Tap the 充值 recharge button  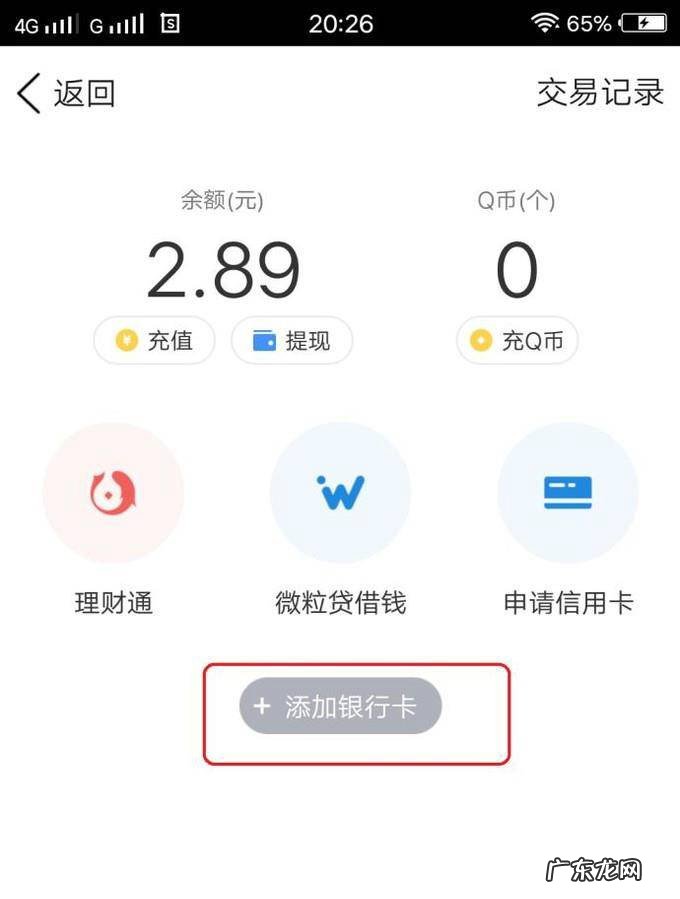156,342
